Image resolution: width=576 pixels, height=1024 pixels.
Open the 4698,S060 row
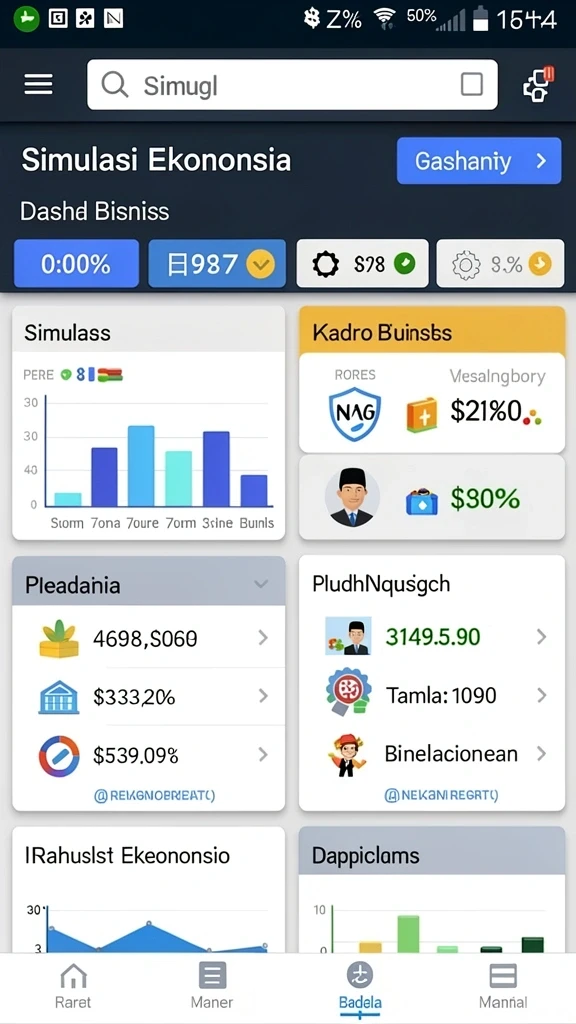(149, 637)
